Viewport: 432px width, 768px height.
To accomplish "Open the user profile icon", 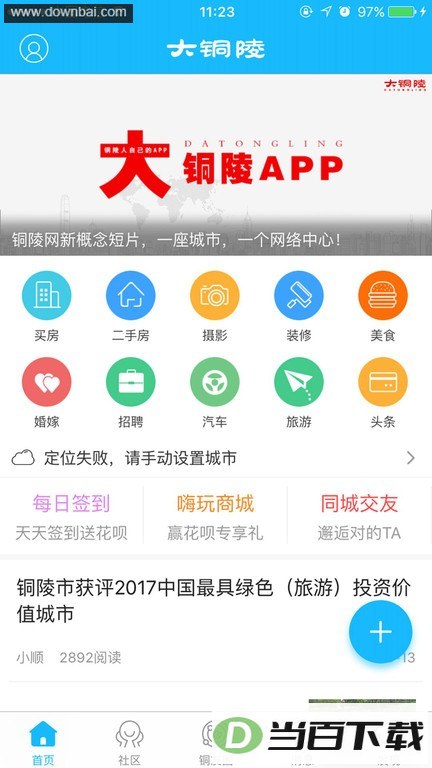I will (x=34, y=48).
